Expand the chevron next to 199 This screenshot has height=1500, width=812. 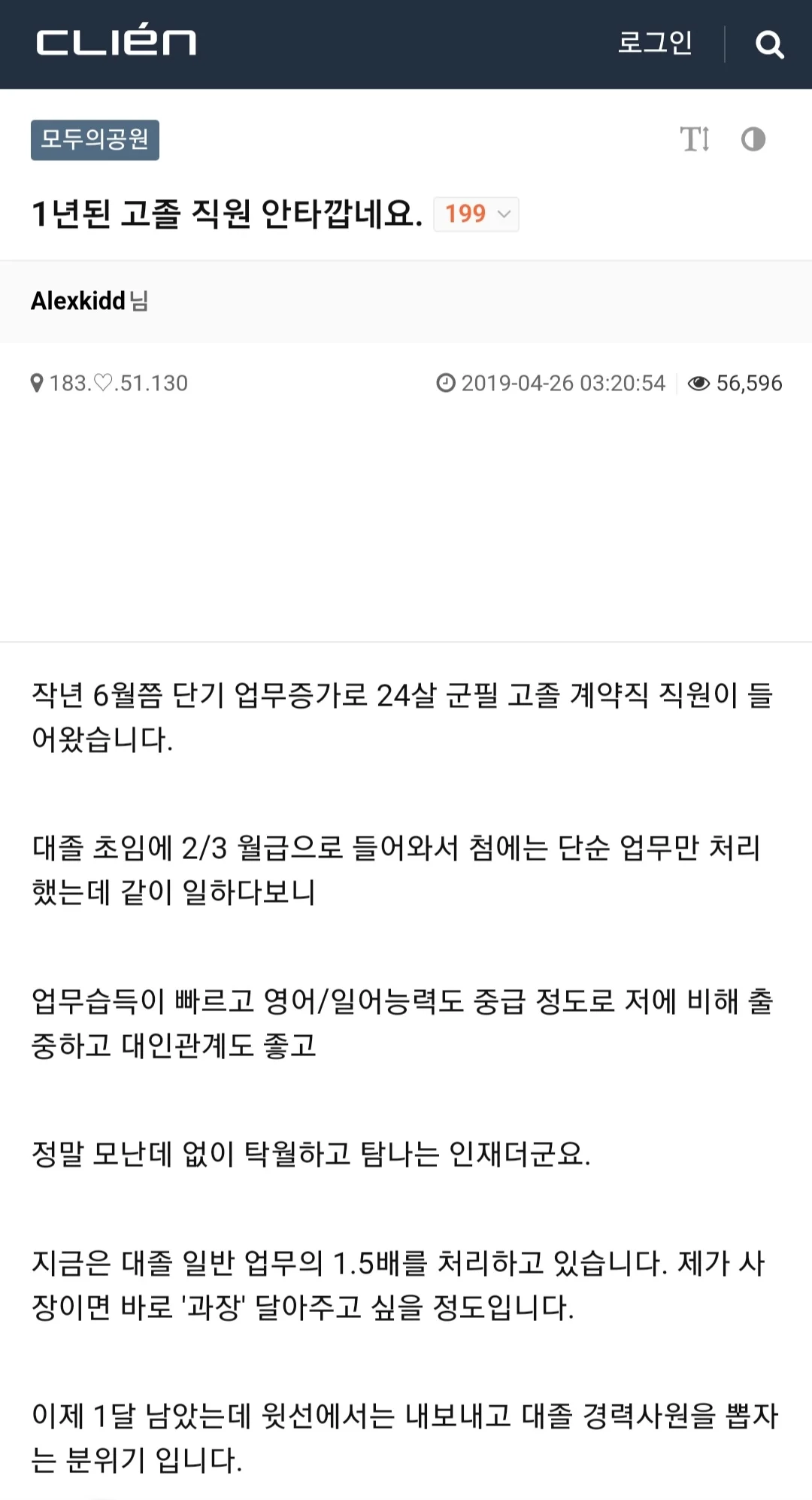(x=503, y=214)
